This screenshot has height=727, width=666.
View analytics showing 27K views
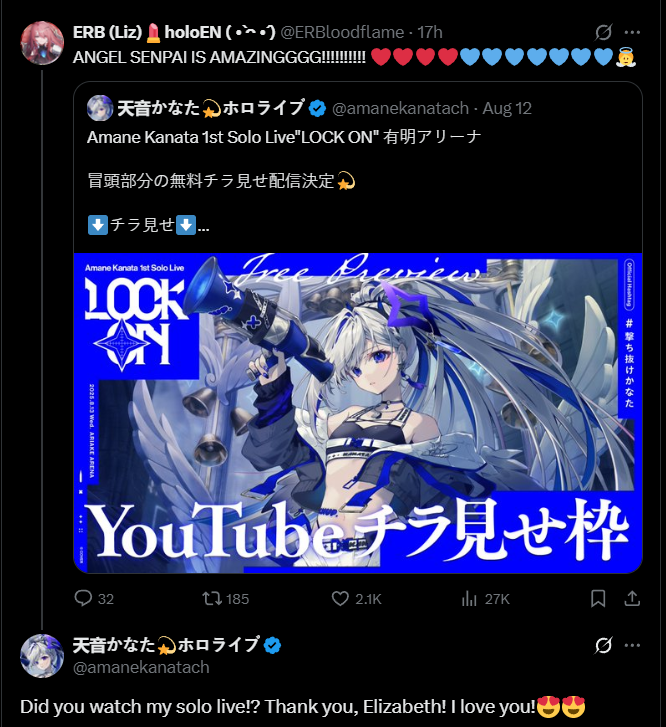click(485, 598)
